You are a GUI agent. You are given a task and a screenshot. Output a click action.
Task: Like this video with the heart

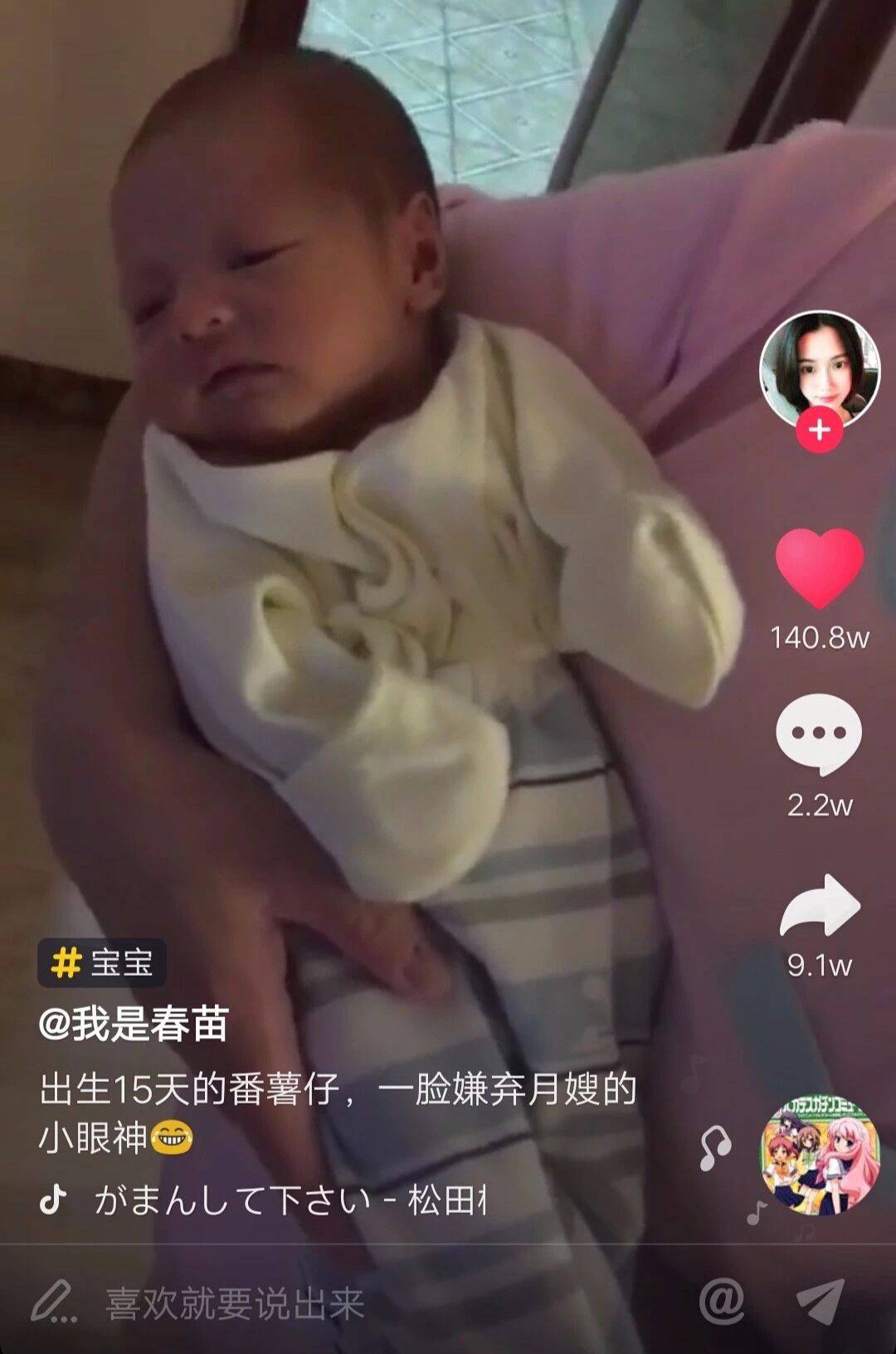coord(820,569)
